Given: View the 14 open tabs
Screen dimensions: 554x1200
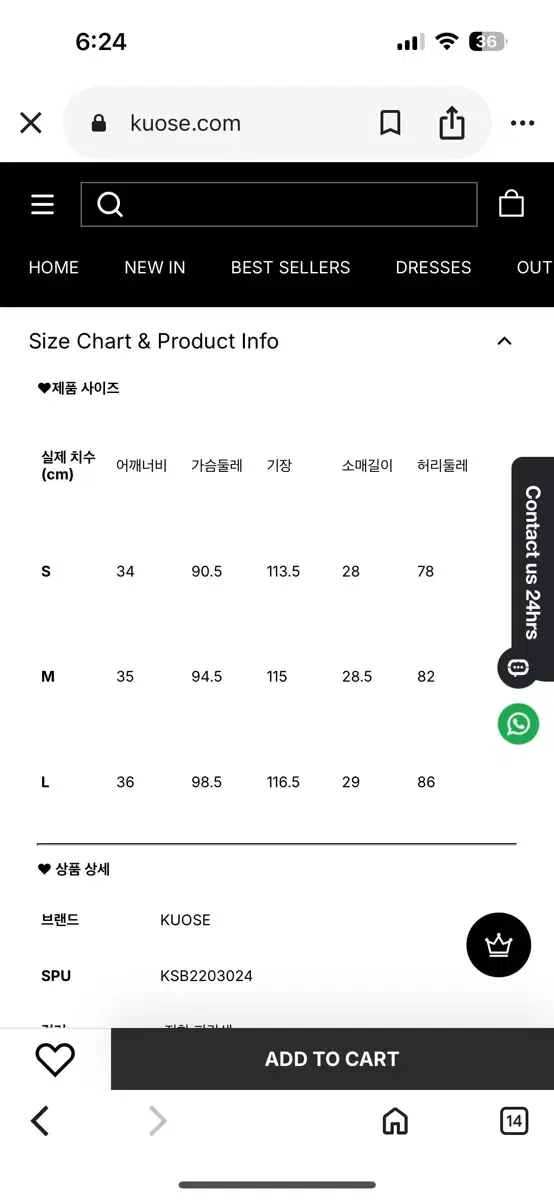Looking at the screenshot, I should tap(514, 1121).
